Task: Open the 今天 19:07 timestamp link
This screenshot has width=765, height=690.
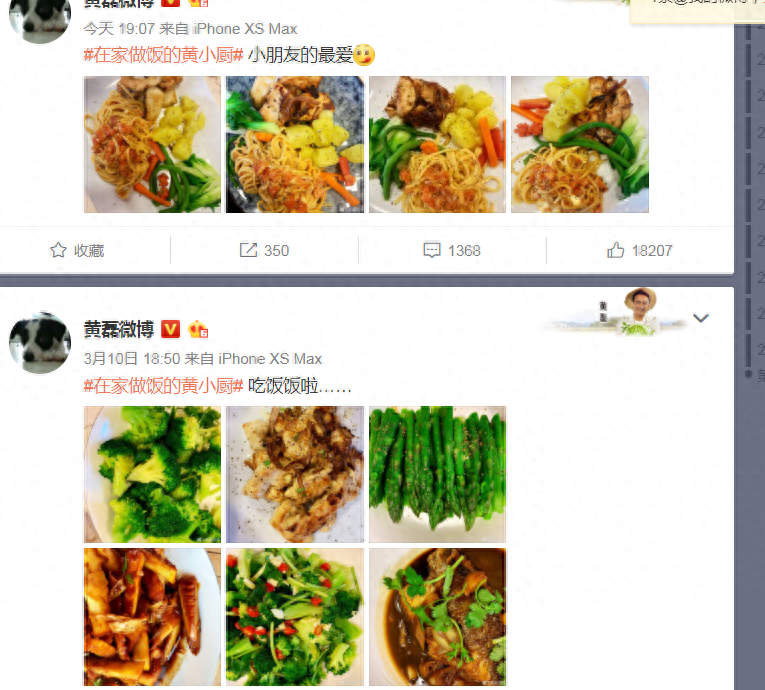Action: pos(119,29)
